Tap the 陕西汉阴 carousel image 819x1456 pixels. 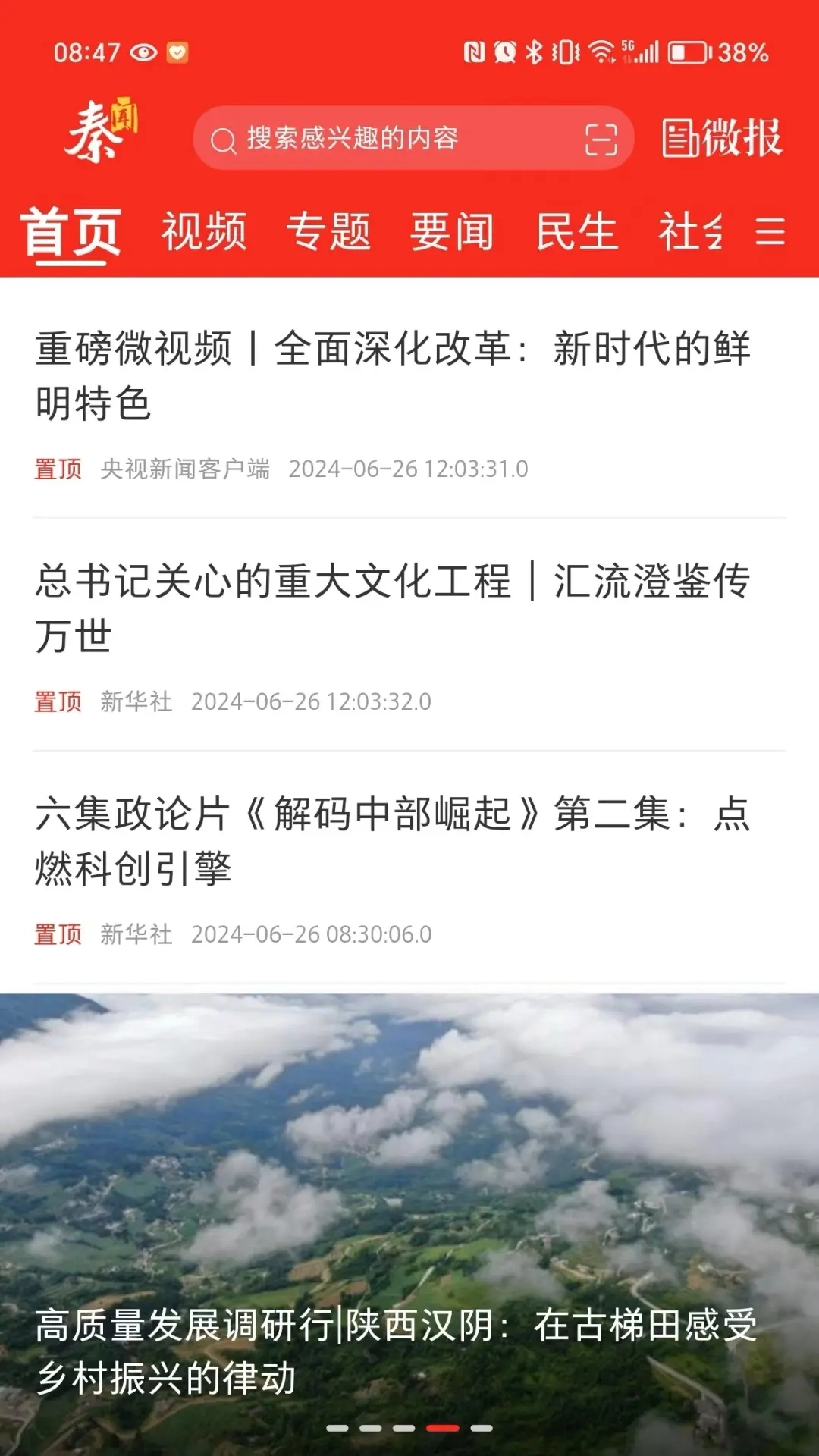(409, 1175)
